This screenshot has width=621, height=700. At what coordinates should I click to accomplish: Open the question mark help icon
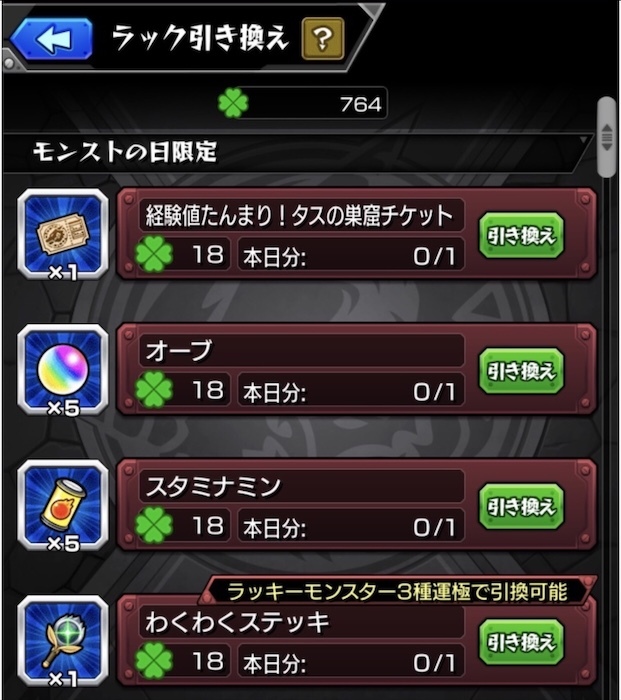point(321,39)
